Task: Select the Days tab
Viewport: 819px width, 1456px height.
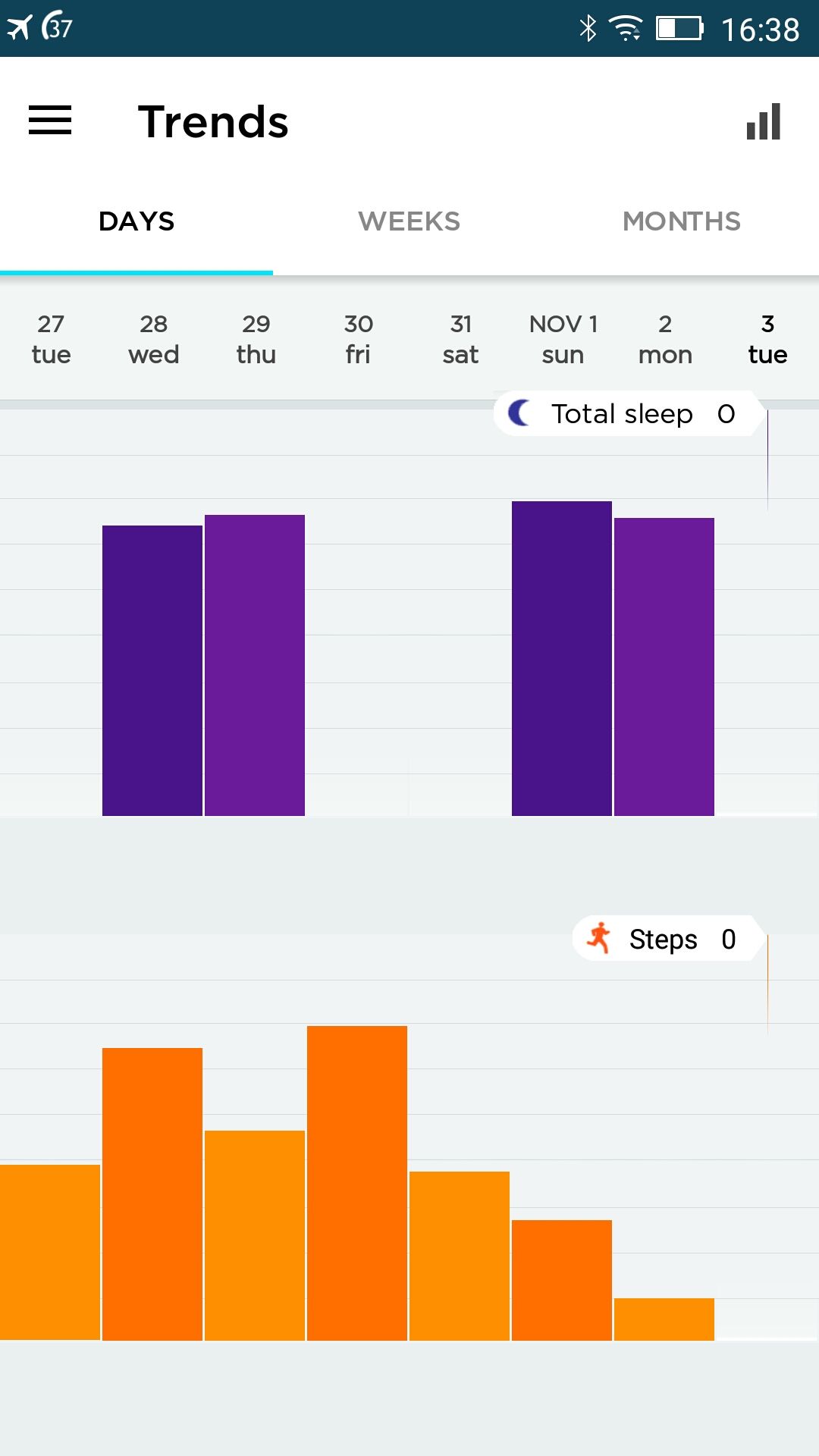Action: (136, 221)
